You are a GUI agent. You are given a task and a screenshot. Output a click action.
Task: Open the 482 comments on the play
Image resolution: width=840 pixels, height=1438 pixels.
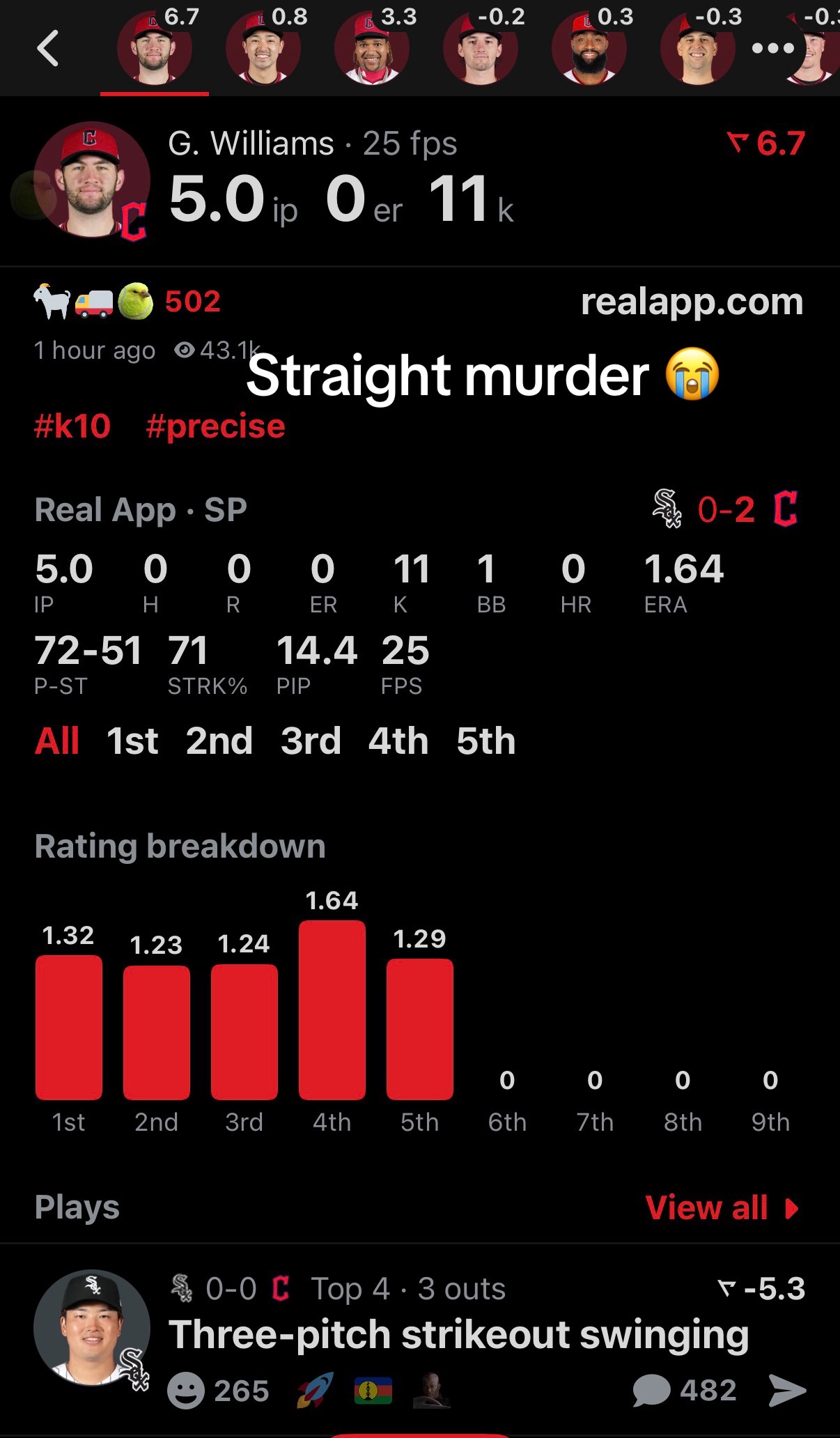pyautogui.click(x=684, y=1391)
